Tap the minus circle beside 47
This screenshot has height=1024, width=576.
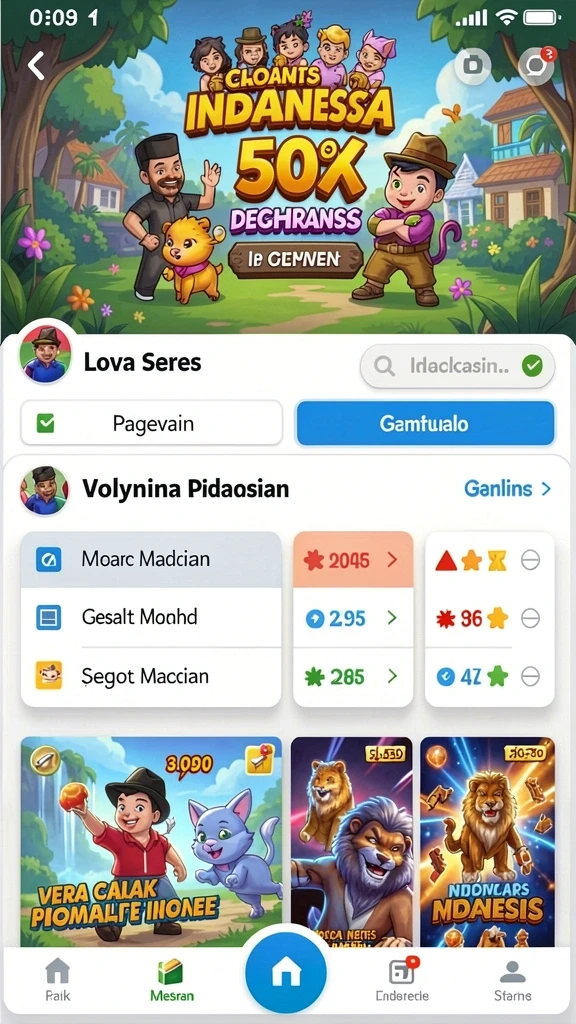click(530, 677)
